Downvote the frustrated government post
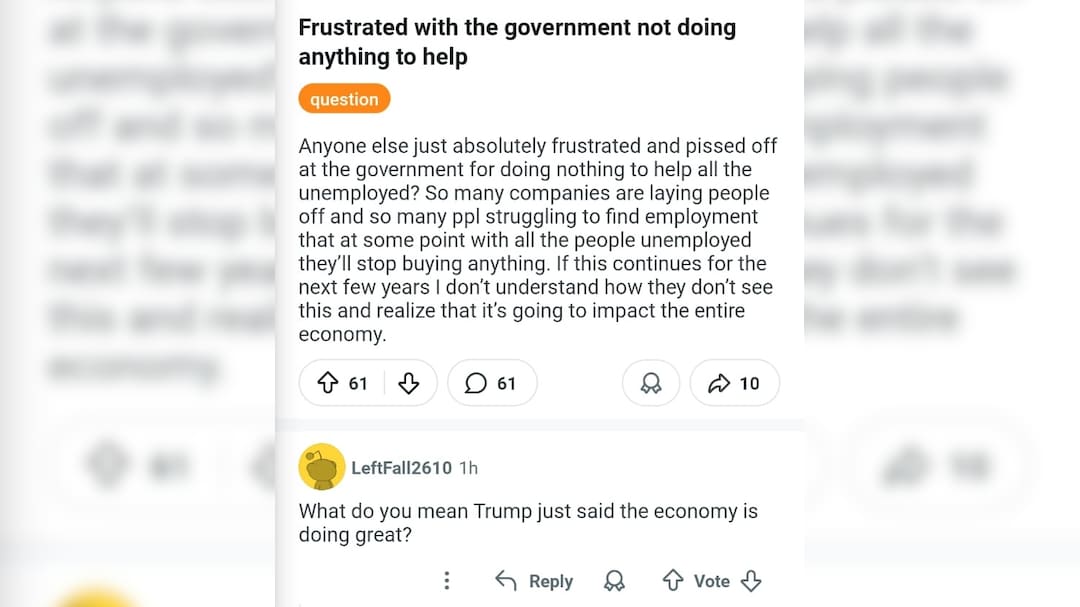The height and width of the screenshot is (607, 1080). tap(408, 383)
